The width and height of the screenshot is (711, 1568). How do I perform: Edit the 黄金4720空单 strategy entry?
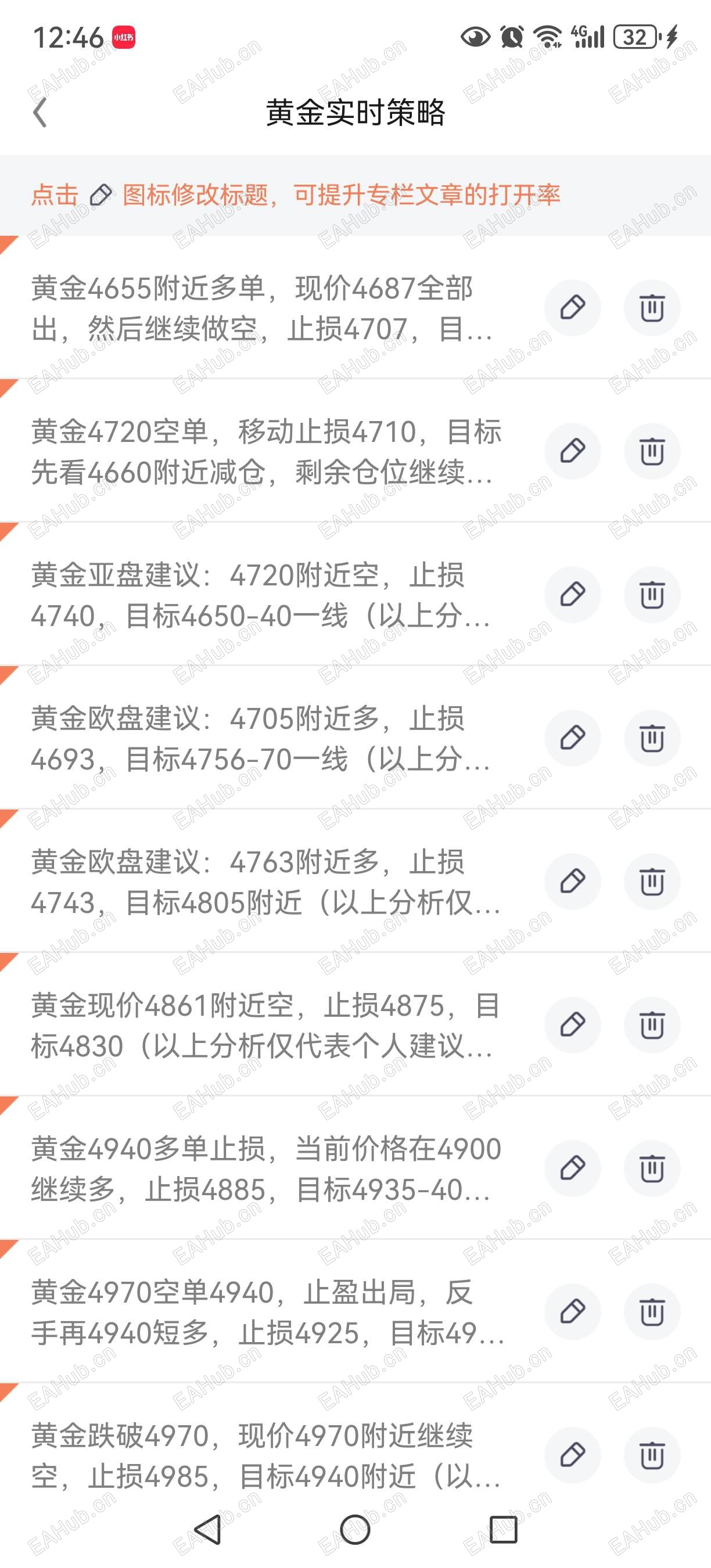(x=573, y=451)
